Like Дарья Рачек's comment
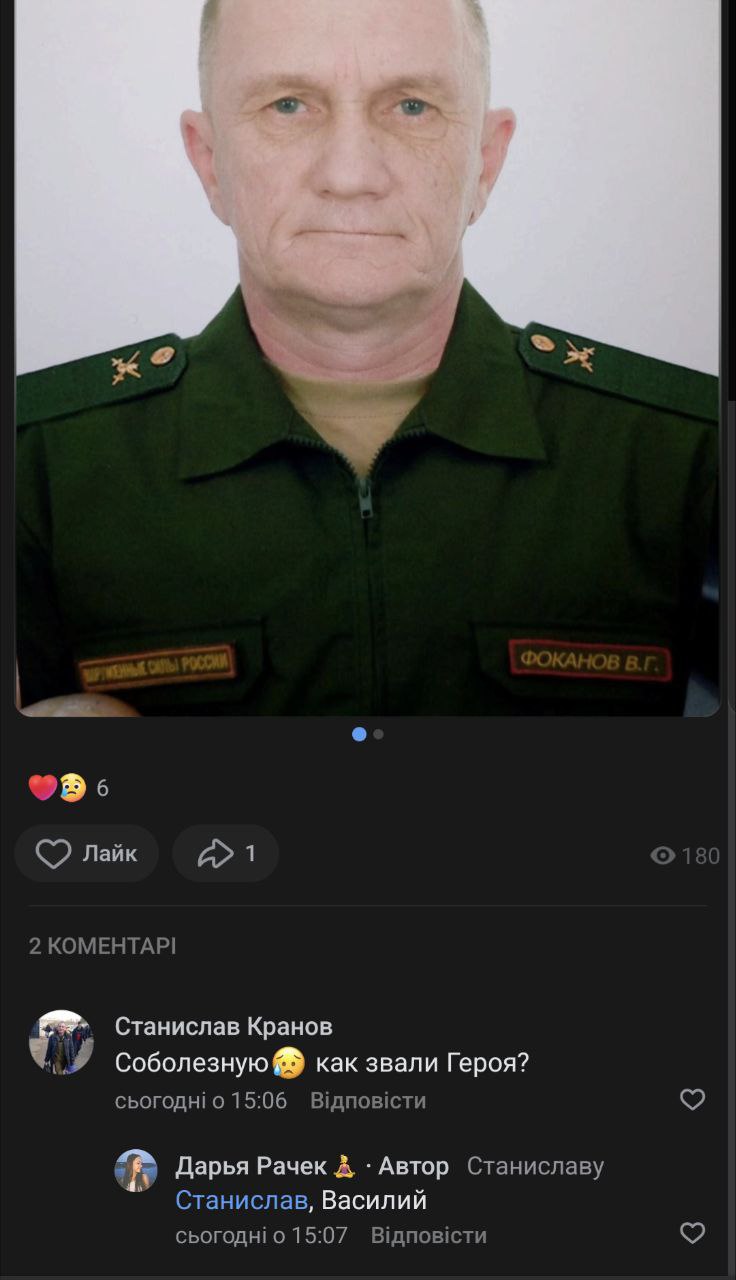Screen dimensions: 736x1280 coord(692,1234)
